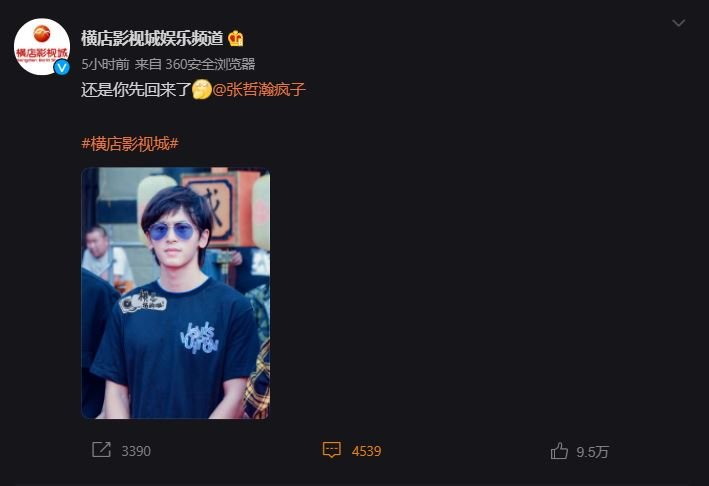This screenshot has width=709, height=486.
Task: Open the 横店影视城娱乐频道 profile avatar
Action: [x=42, y=46]
